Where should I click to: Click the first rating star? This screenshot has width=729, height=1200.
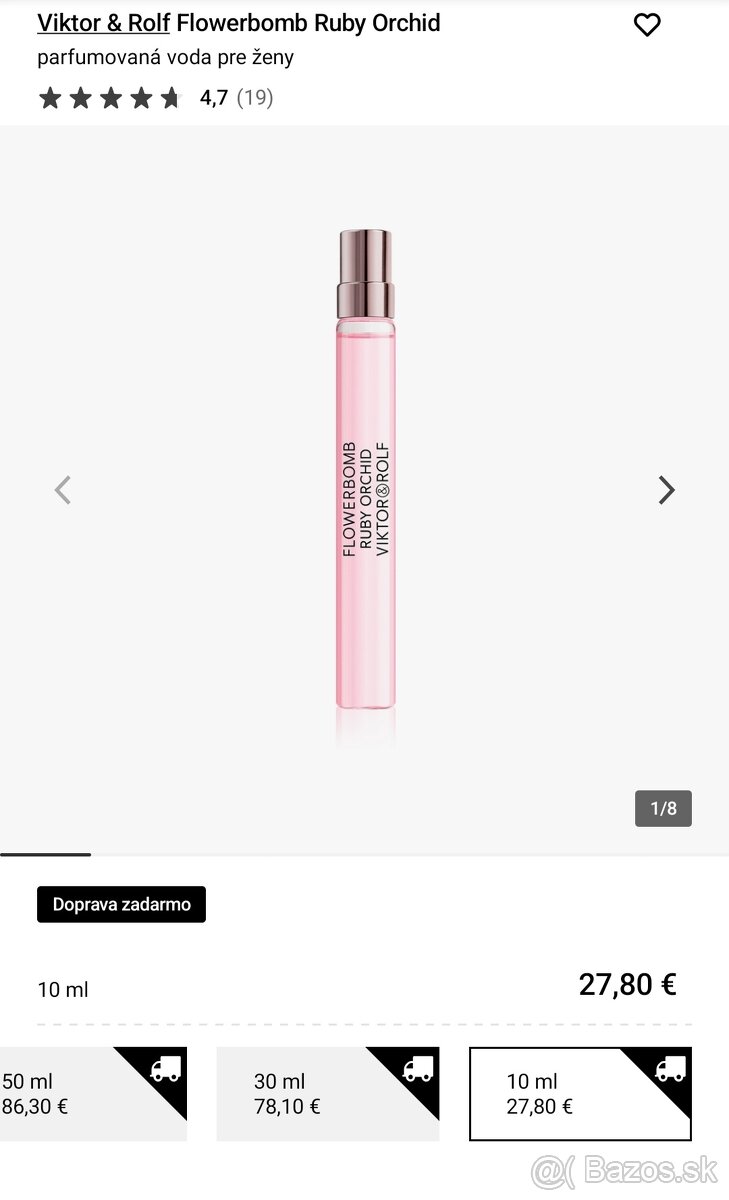(50, 97)
